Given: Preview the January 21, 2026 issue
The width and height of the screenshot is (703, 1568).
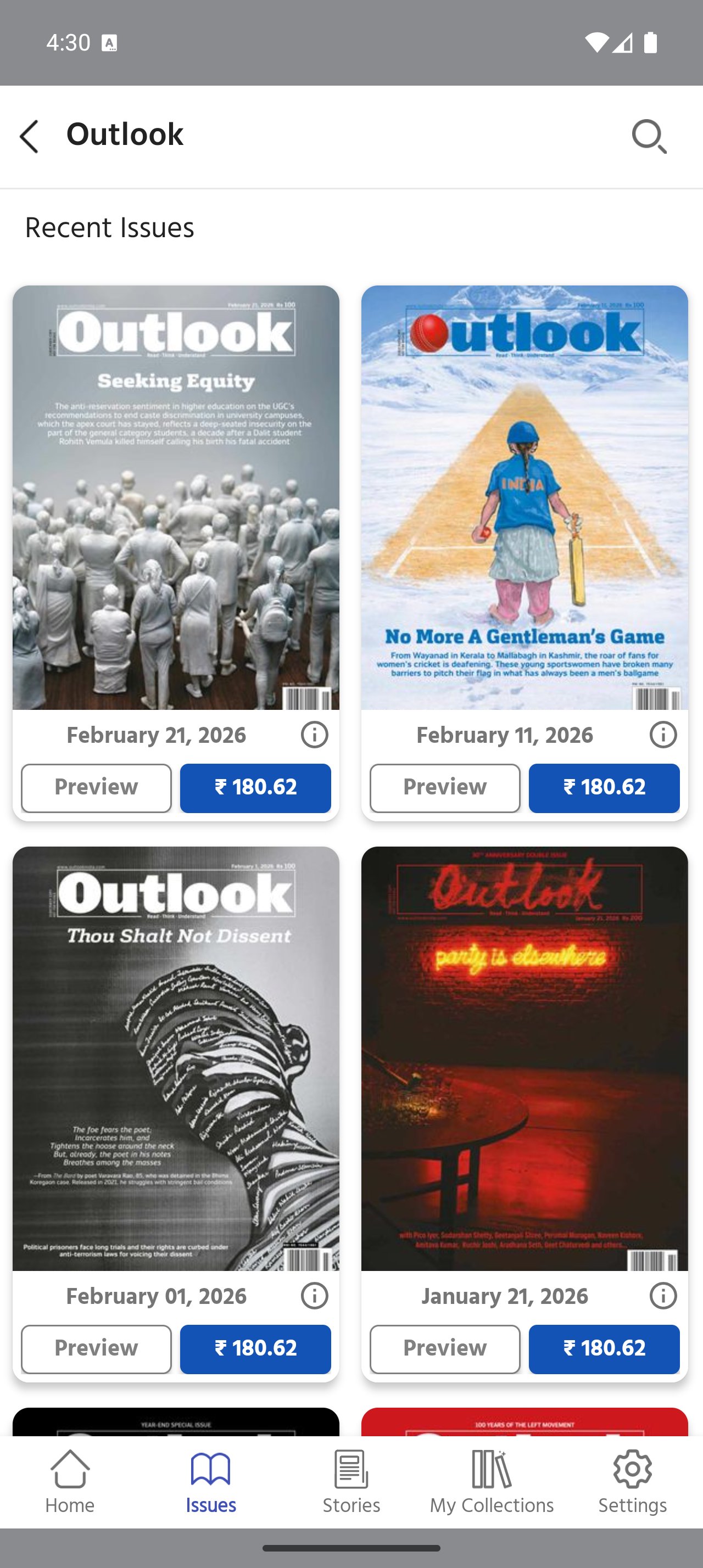Looking at the screenshot, I should 445,1349.
